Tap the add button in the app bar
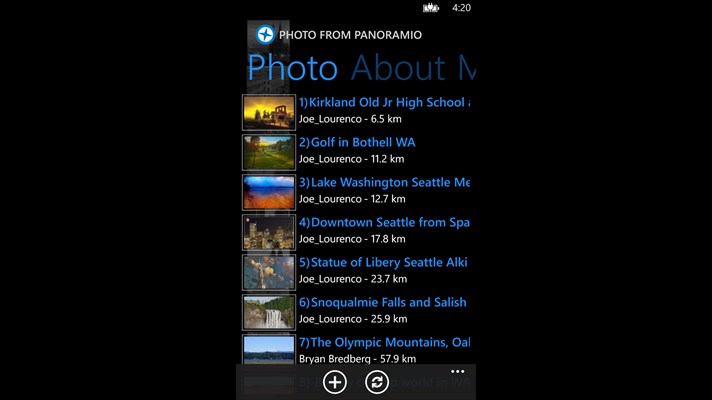Image resolution: width=712 pixels, height=400 pixels. [x=334, y=382]
